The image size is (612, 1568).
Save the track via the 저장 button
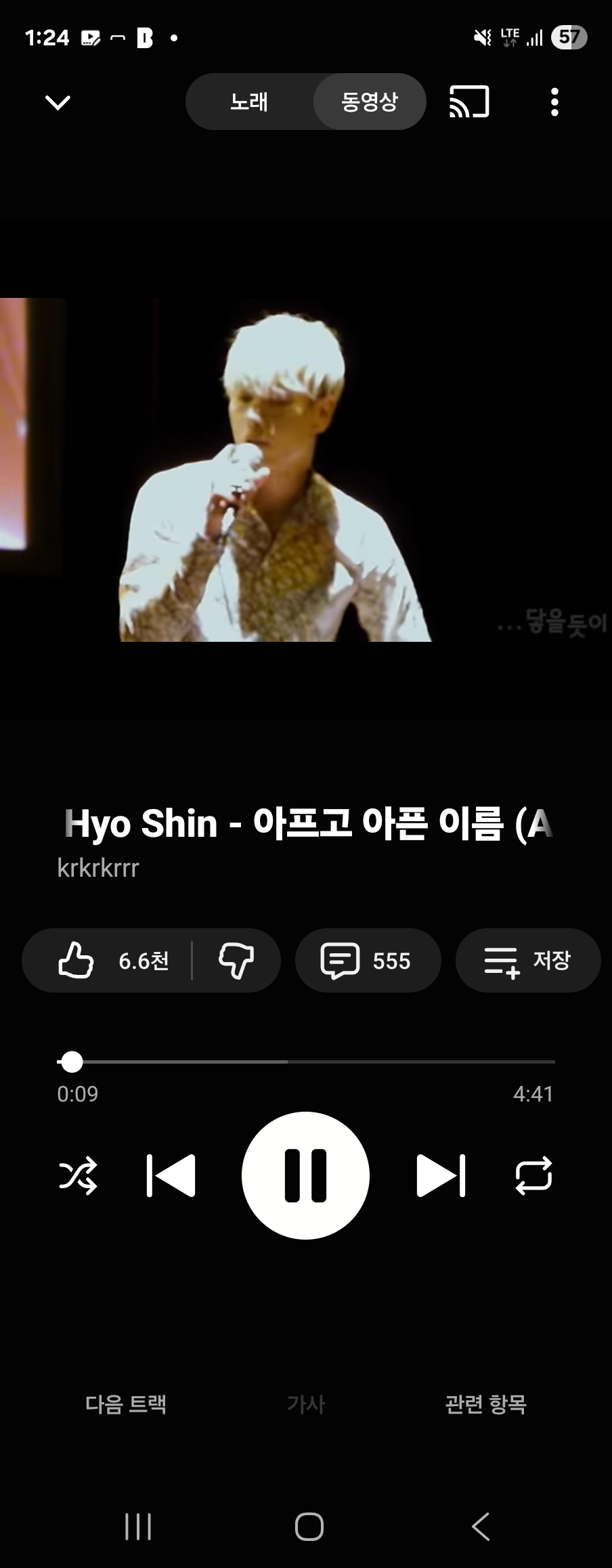coord(528,960)
